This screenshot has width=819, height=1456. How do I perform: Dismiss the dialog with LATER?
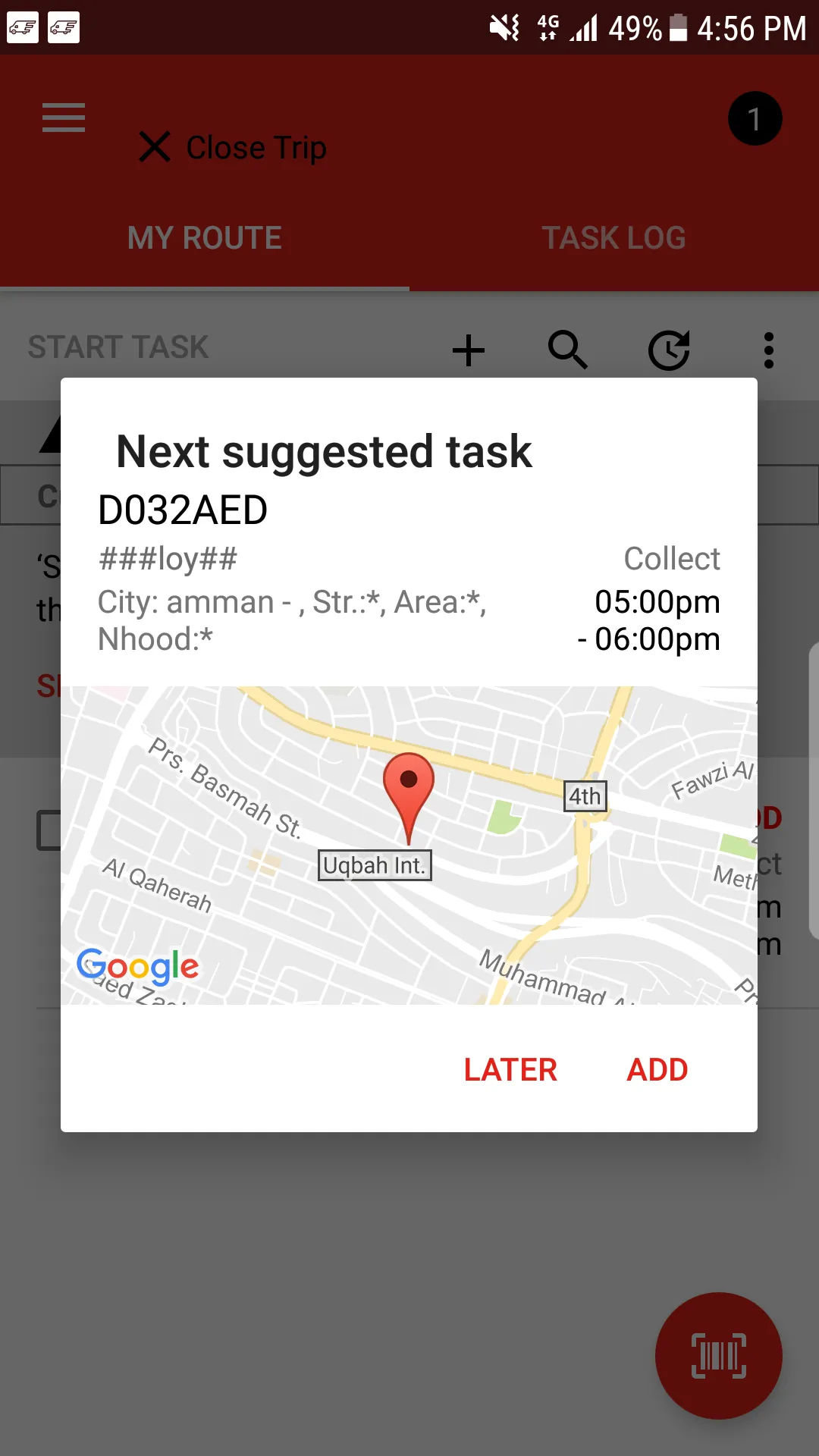[510, 1069]
